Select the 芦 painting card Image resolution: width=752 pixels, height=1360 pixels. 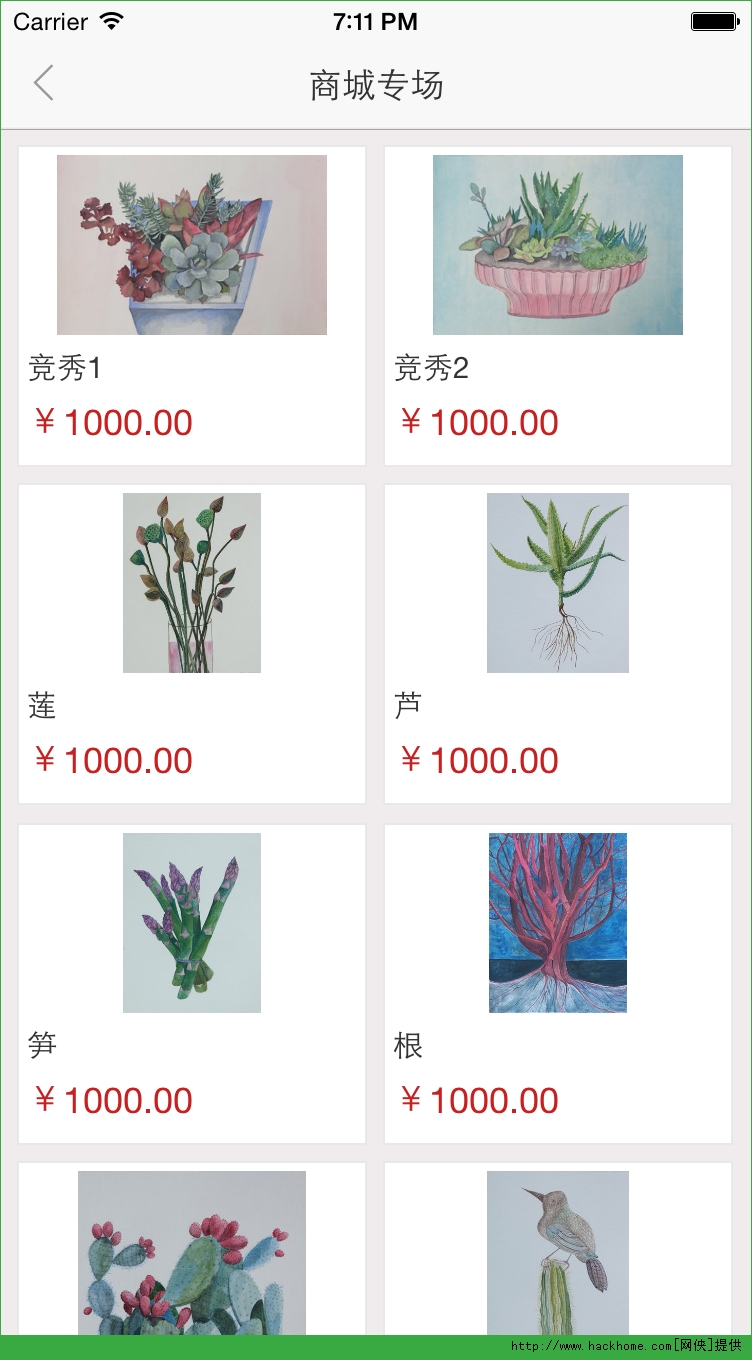point(558,643)
